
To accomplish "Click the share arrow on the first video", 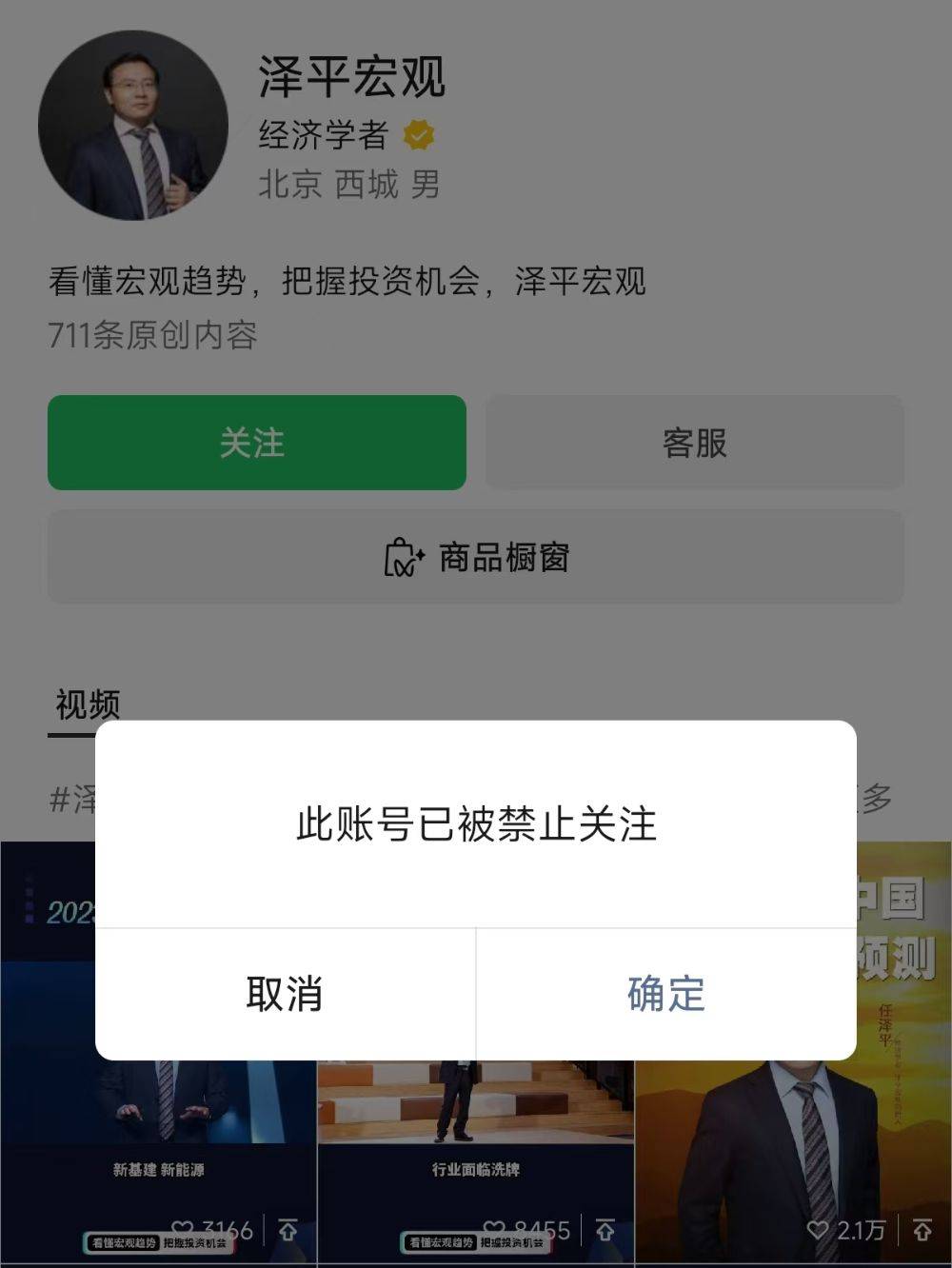I will click(x=288, y=1229).
